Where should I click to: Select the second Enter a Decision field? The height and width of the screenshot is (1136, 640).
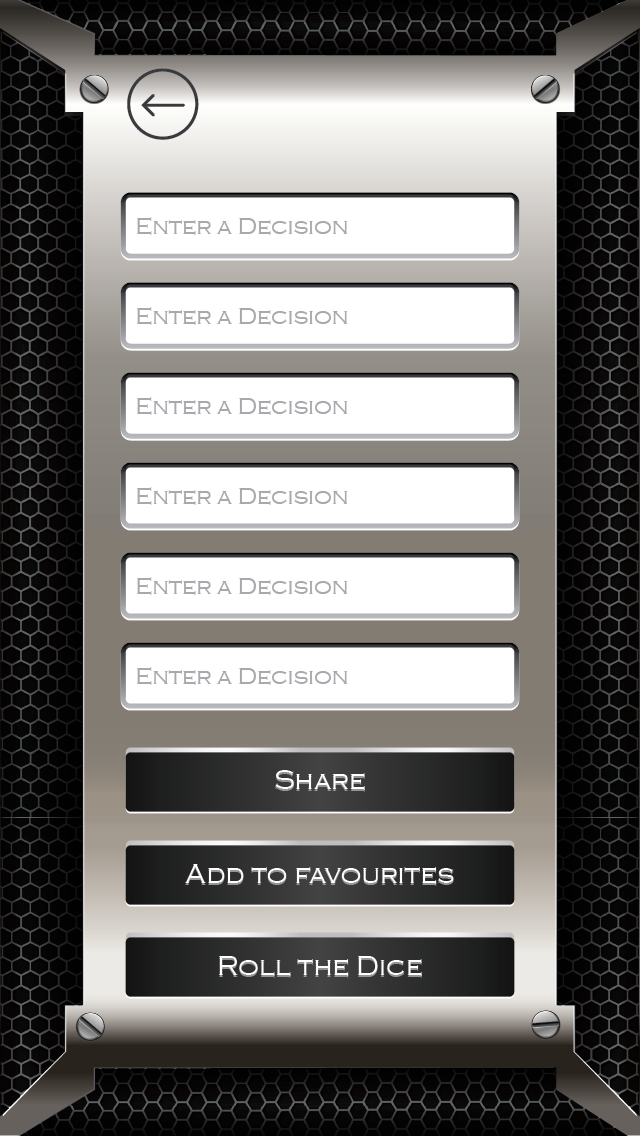tap(320, 316)
